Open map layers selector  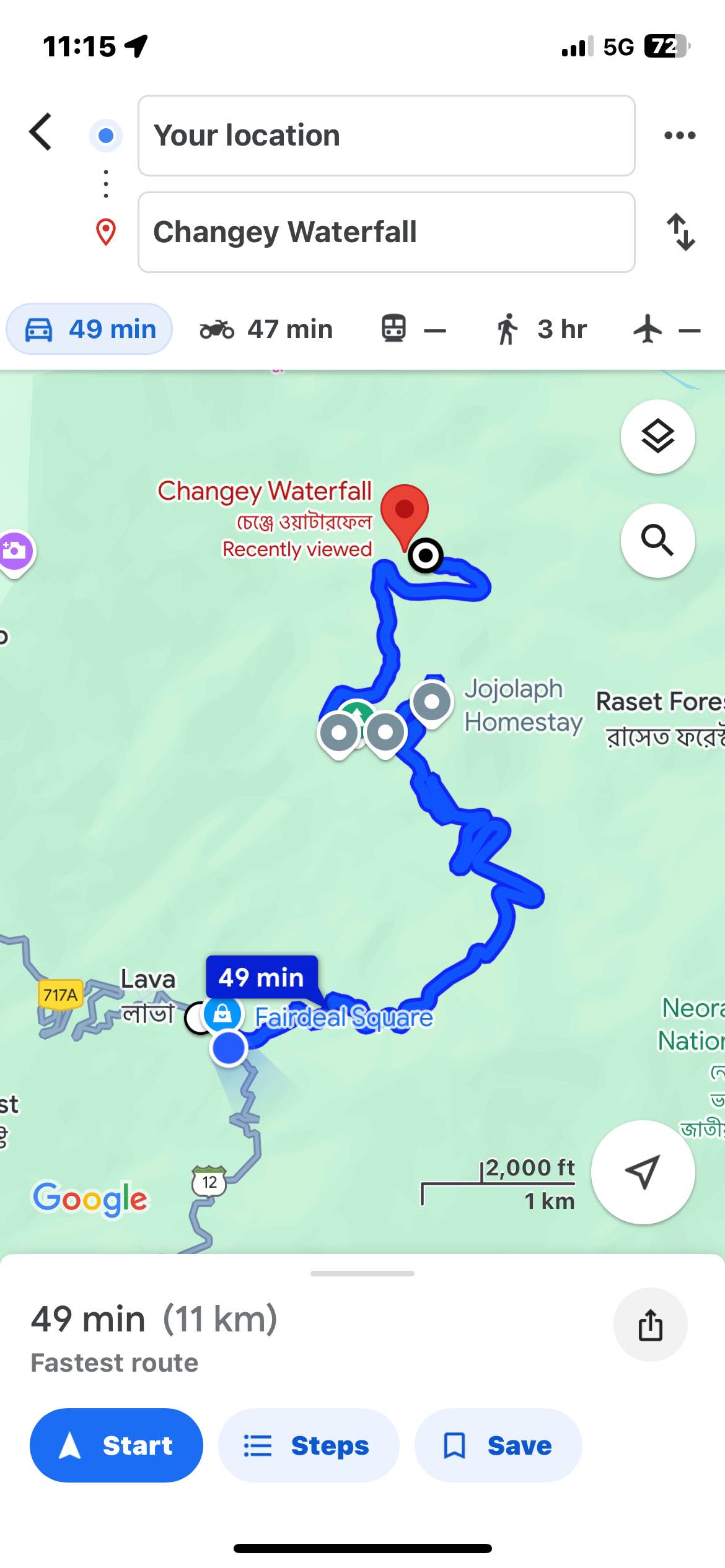tap(657, 437)
